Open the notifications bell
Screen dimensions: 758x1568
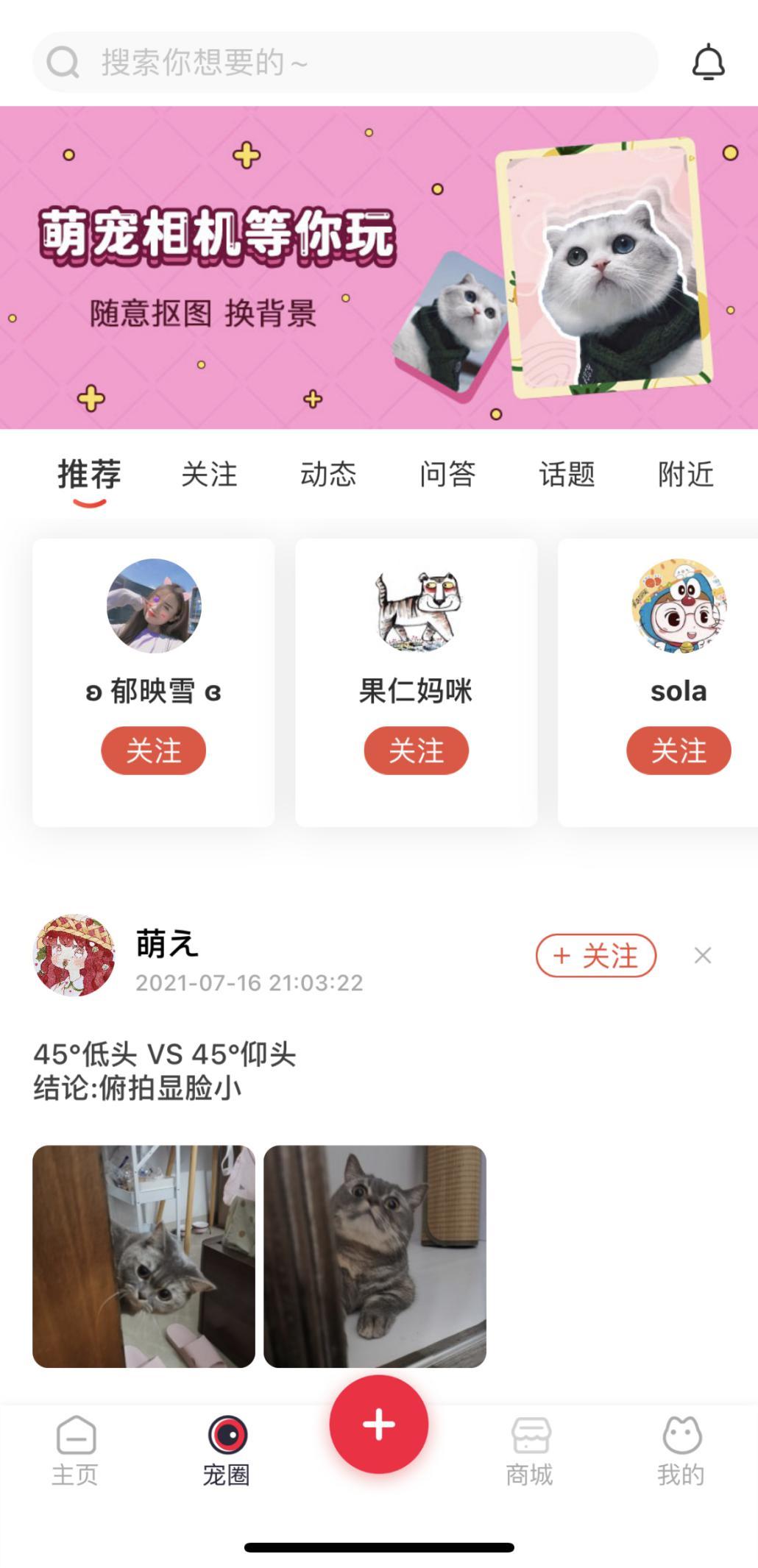[708, 63]
